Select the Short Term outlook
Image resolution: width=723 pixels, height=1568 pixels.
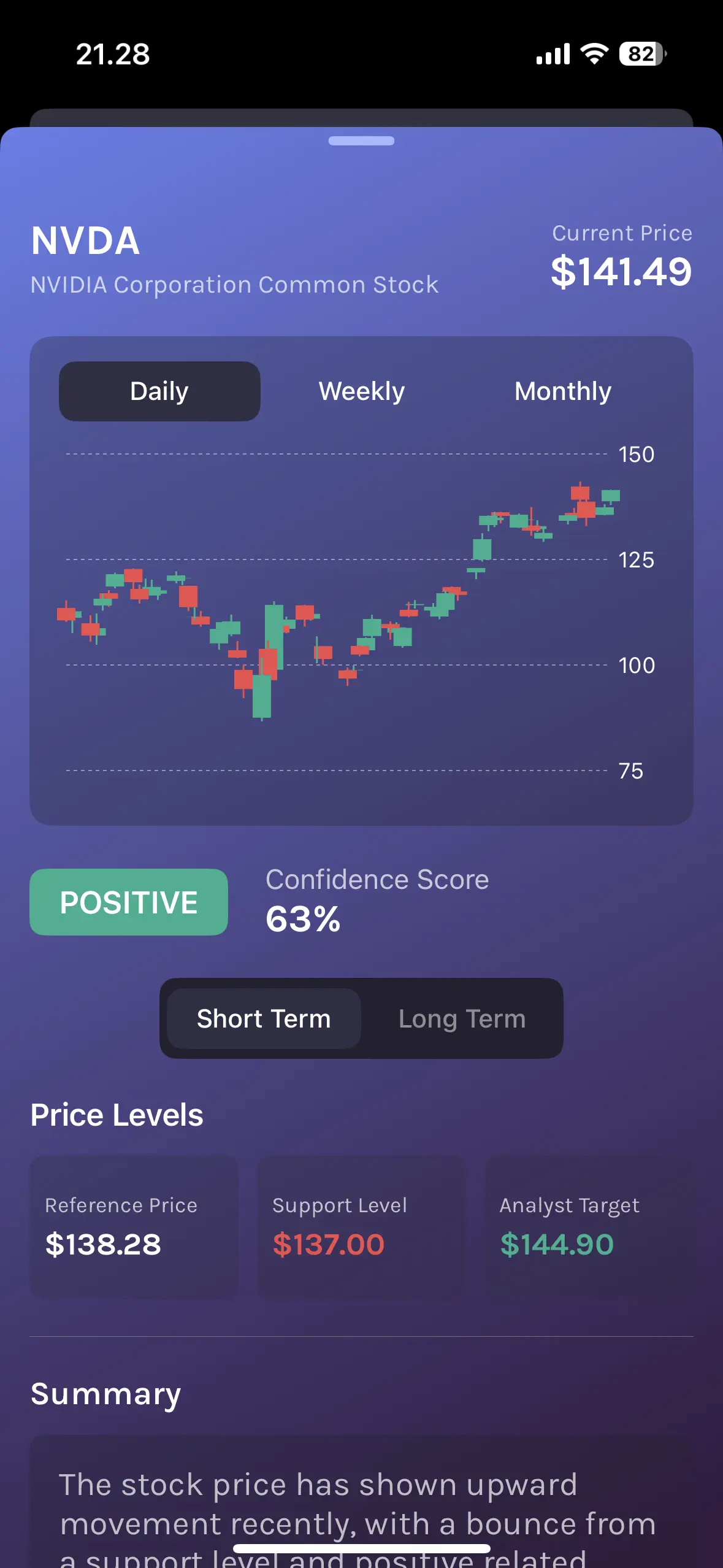point(264,1019)
